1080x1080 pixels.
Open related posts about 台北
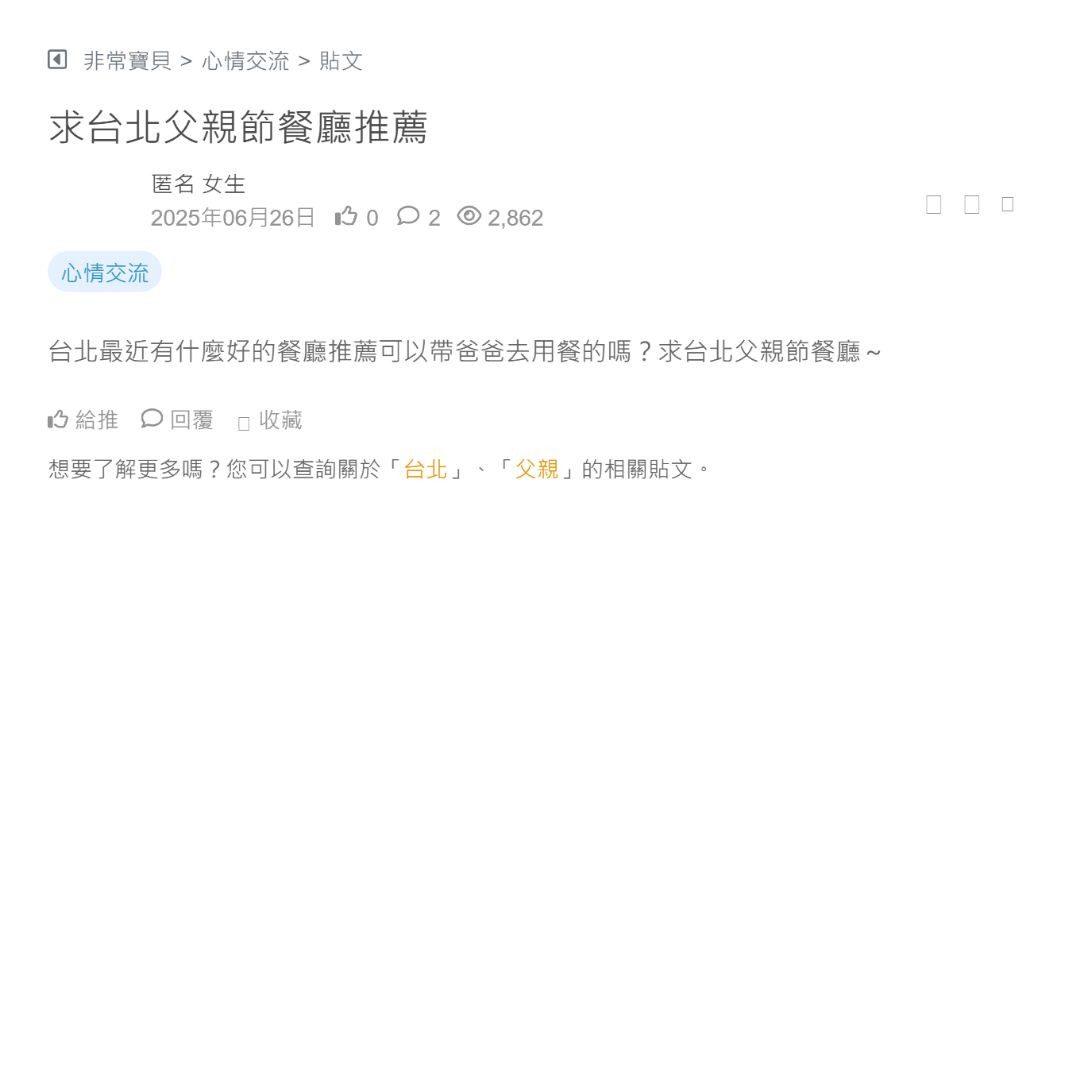click(425, 469)
